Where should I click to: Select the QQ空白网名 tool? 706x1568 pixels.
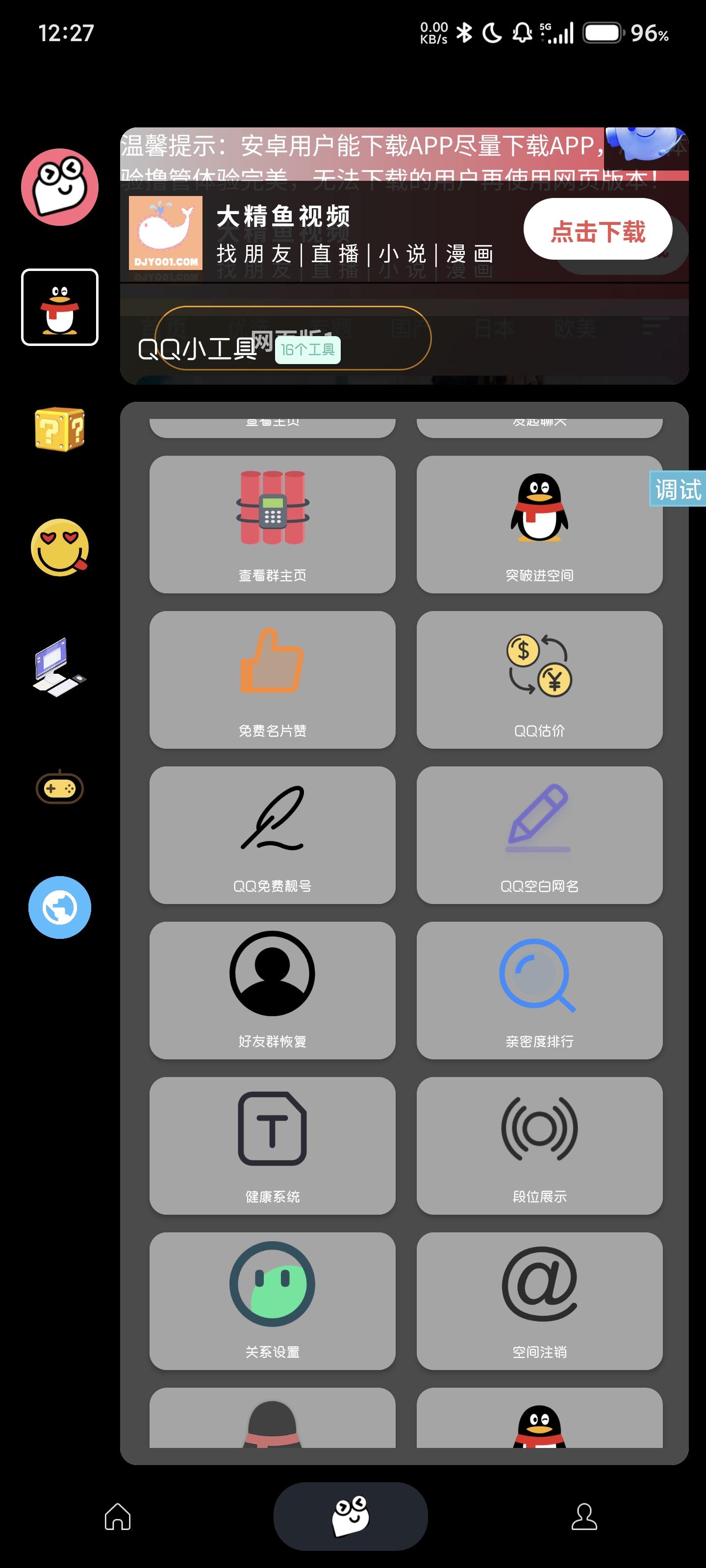539,834
